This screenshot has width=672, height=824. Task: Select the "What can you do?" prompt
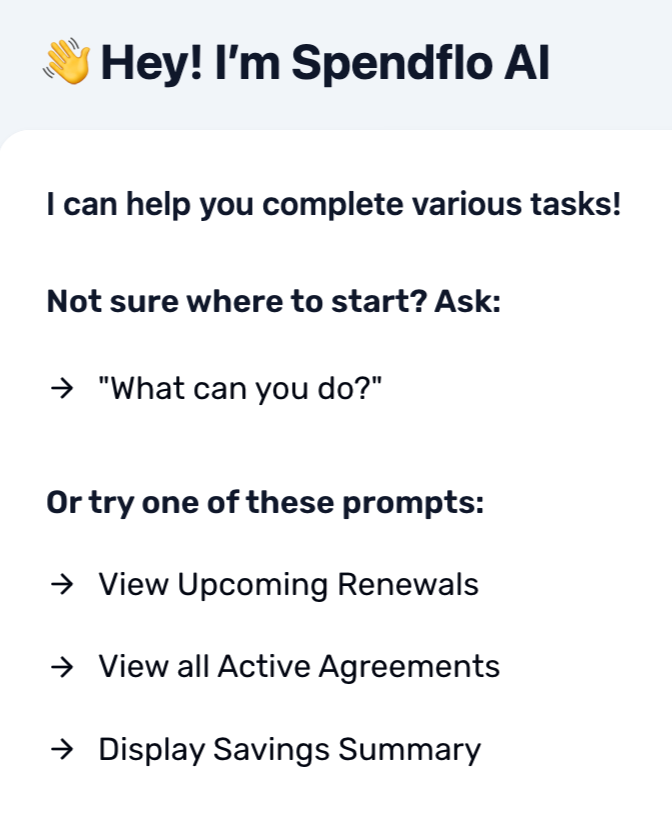click(240, 389)
